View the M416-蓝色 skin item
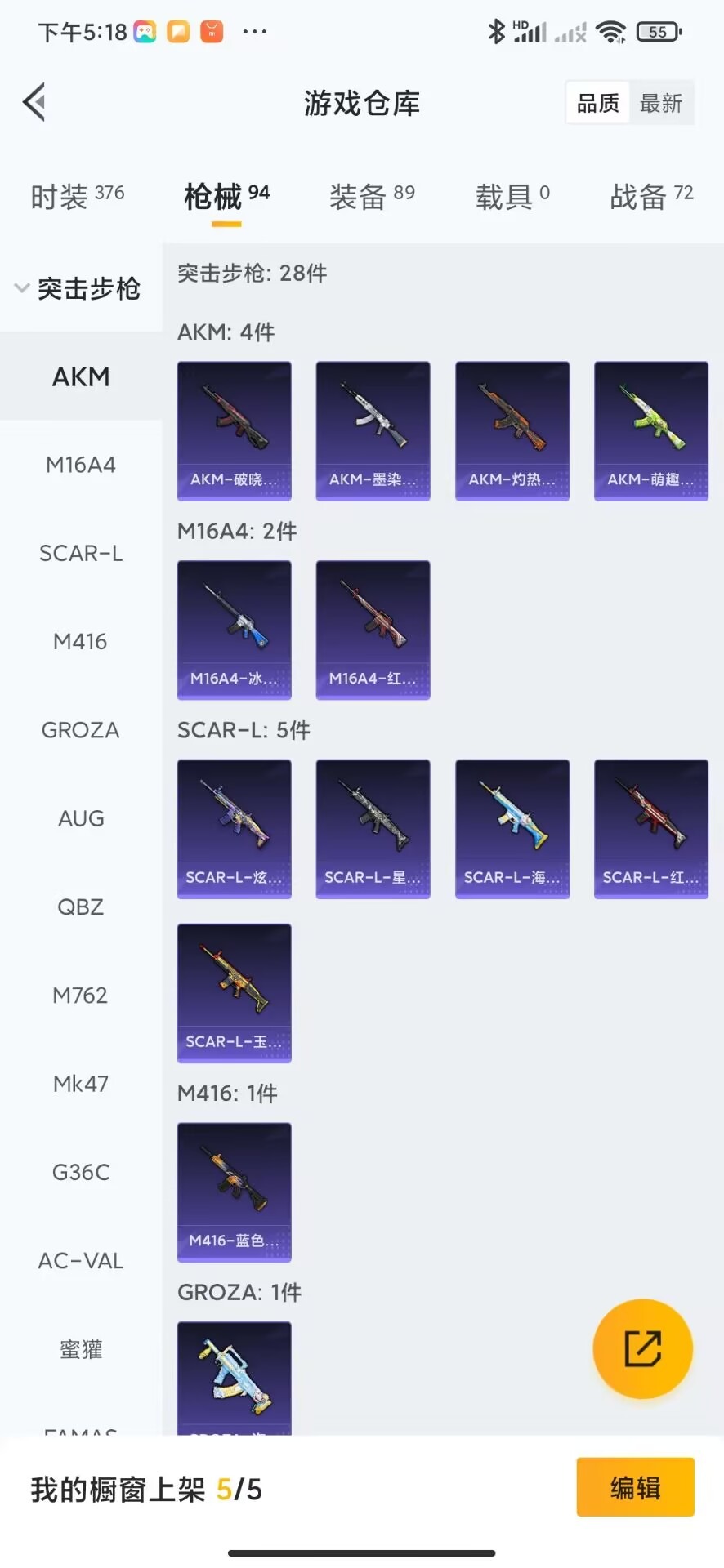The width and height of the screenshot is (724, 1568). point(235,1192)
